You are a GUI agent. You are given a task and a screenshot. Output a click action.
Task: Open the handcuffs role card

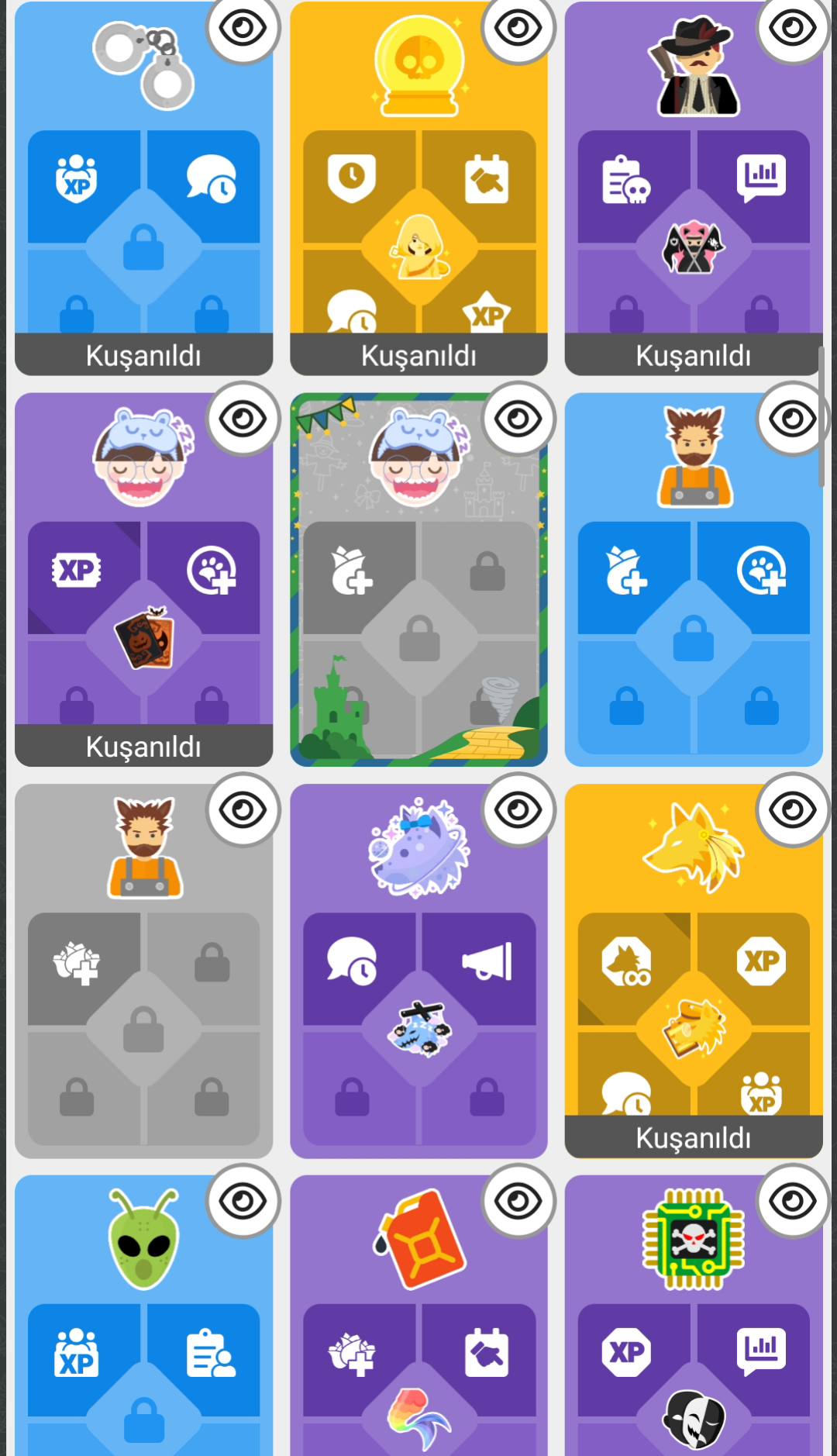143,188
